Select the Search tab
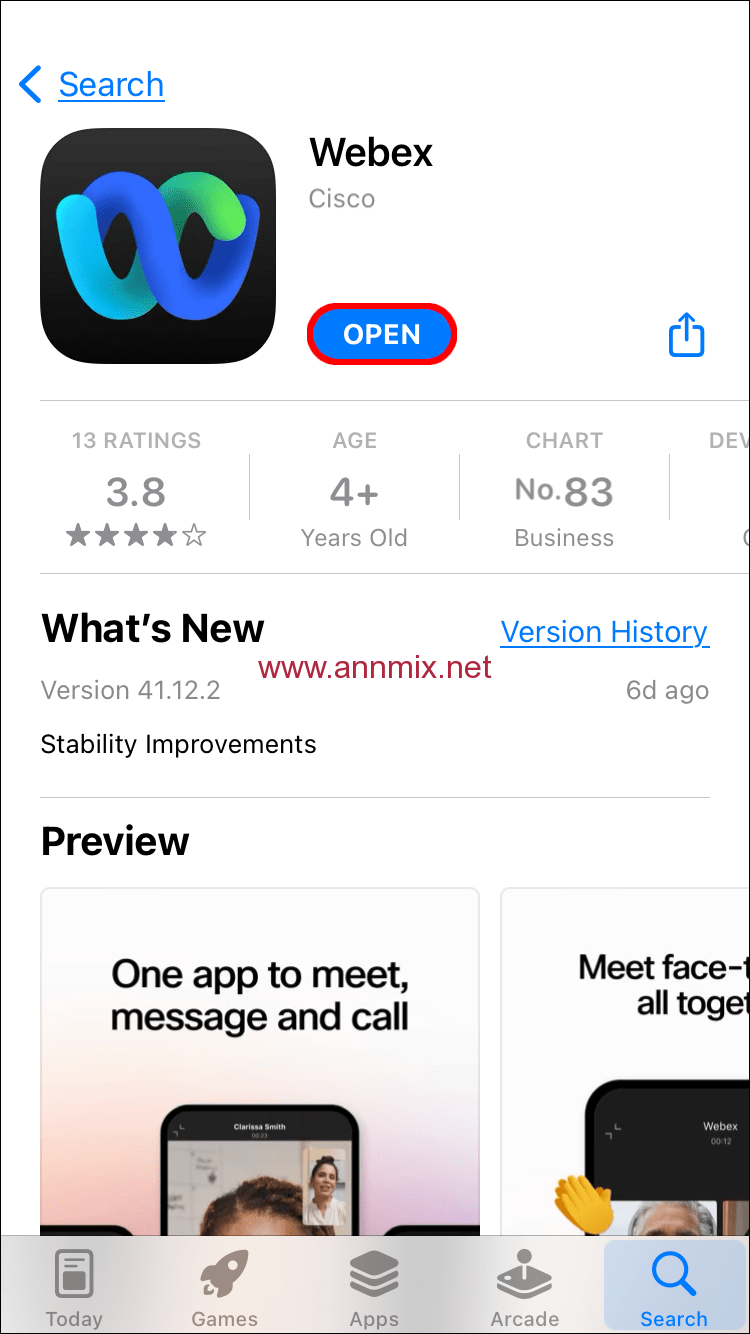 (x=674, y=1286)
